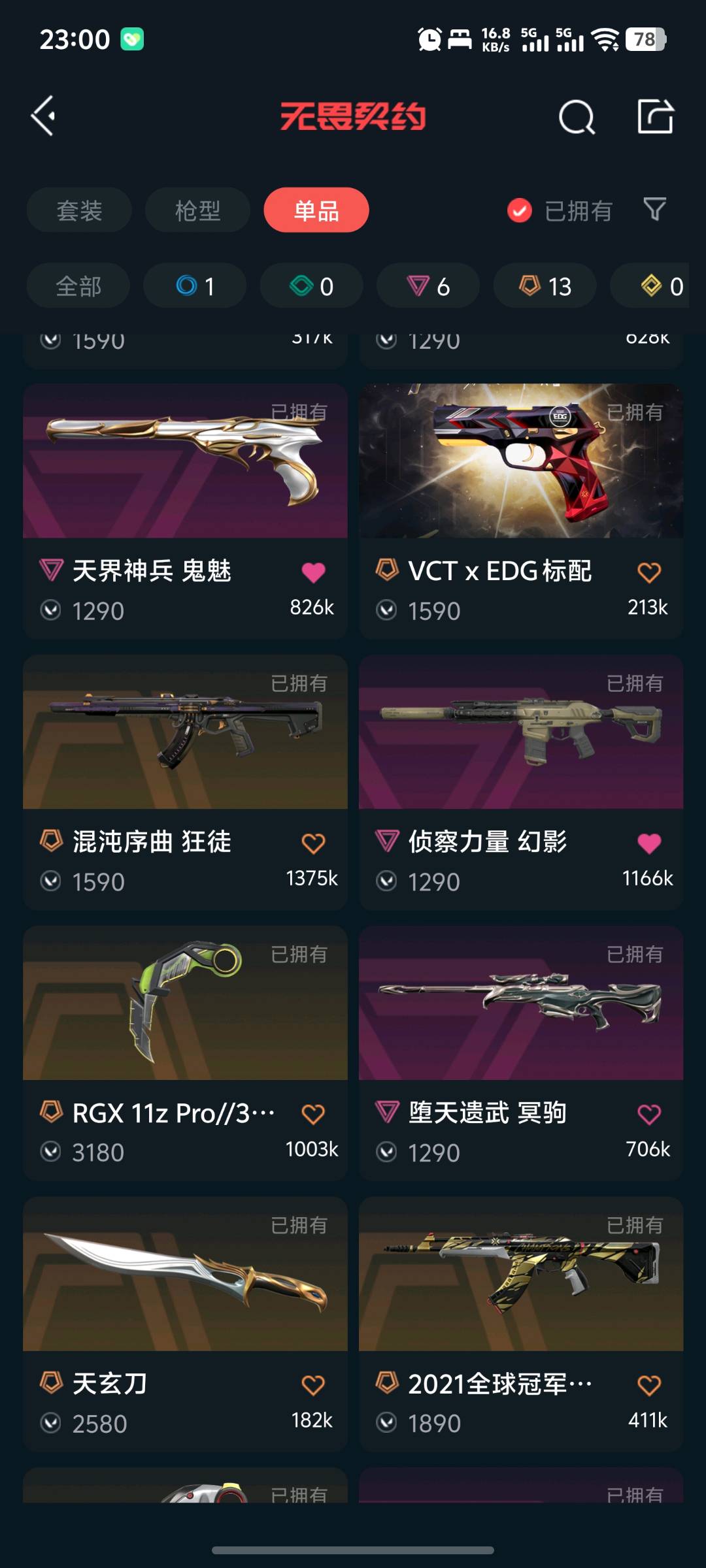
Task: Like the 混沌序曲 狂徒 skin
Action: pos(313,843)
